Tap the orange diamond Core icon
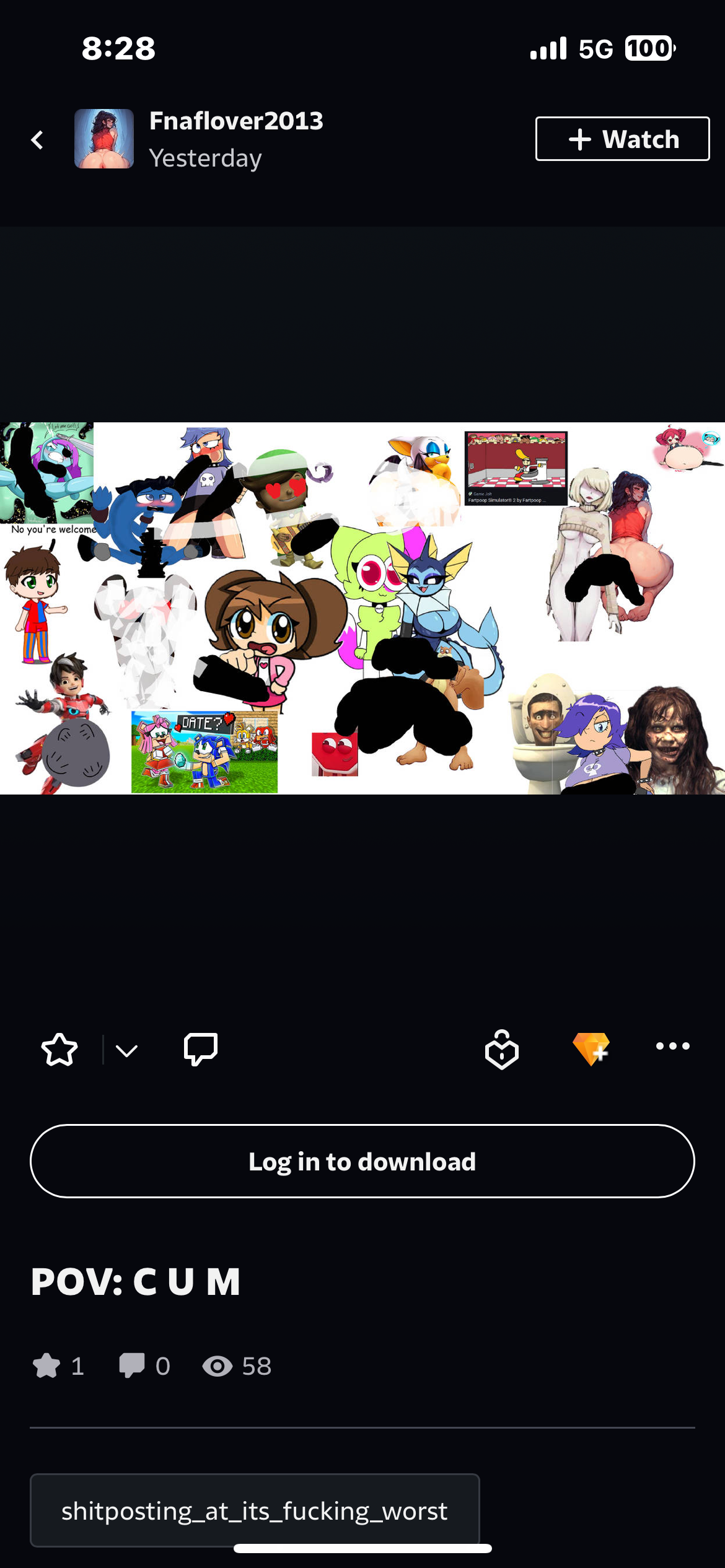 click(x=591, y=1048)
